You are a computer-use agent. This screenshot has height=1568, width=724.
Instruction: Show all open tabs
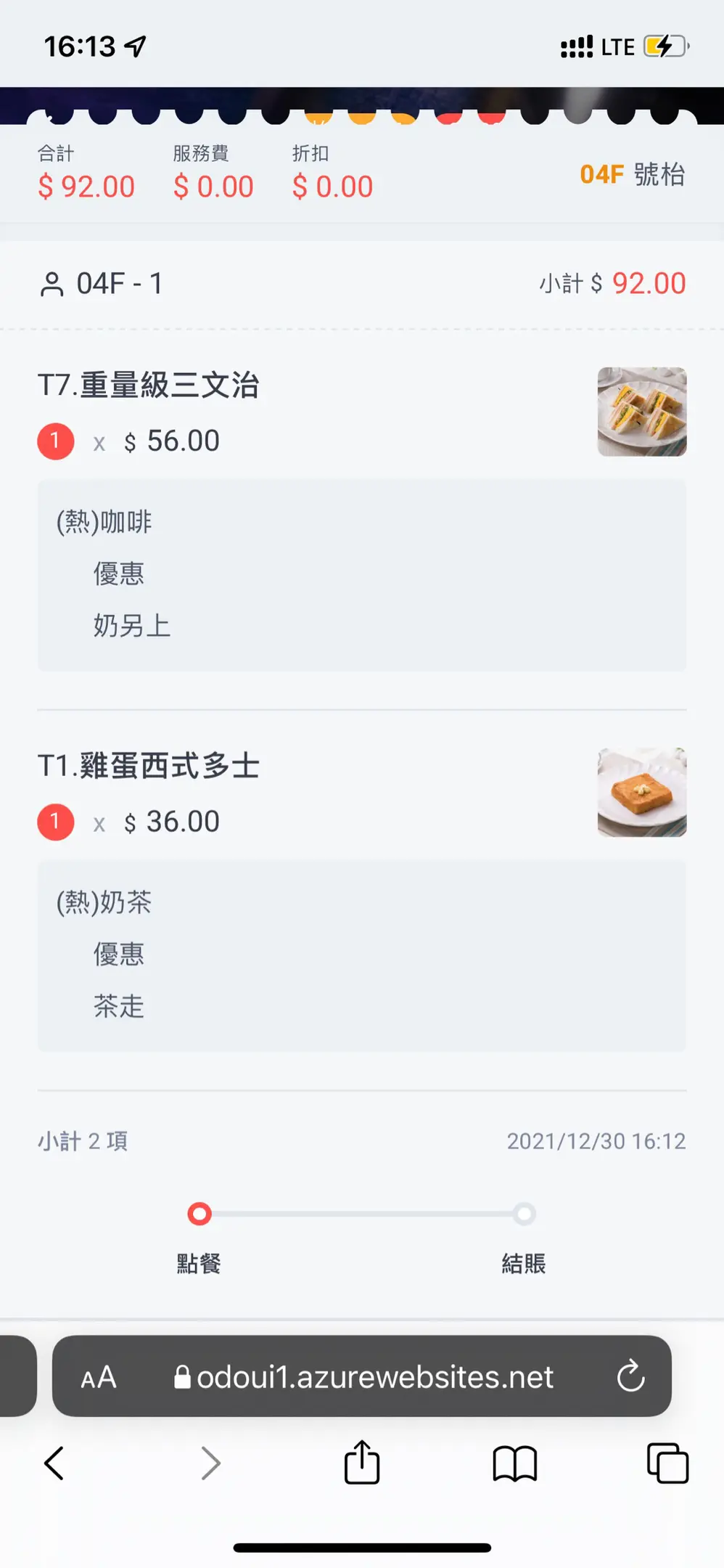click(667, 1463)
